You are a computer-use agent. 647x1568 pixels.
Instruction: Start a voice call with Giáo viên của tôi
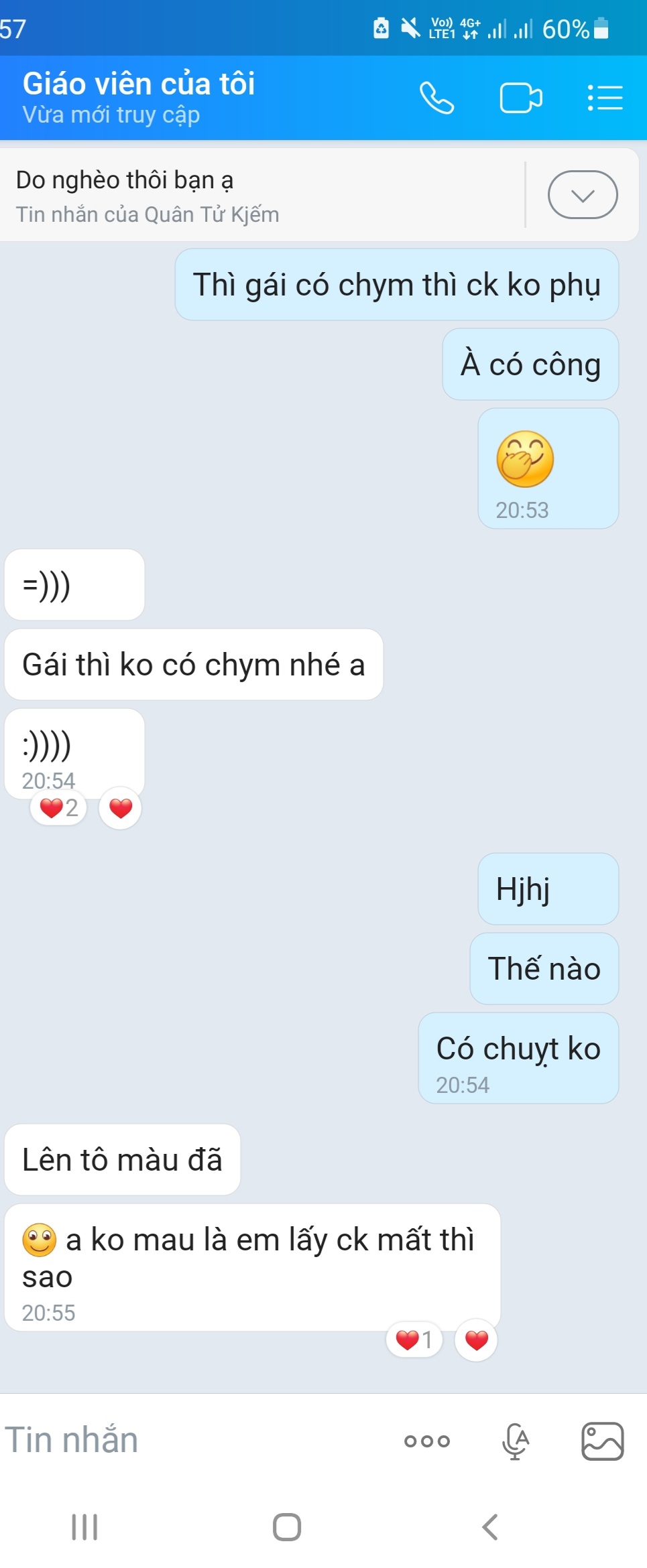[436, 99]
